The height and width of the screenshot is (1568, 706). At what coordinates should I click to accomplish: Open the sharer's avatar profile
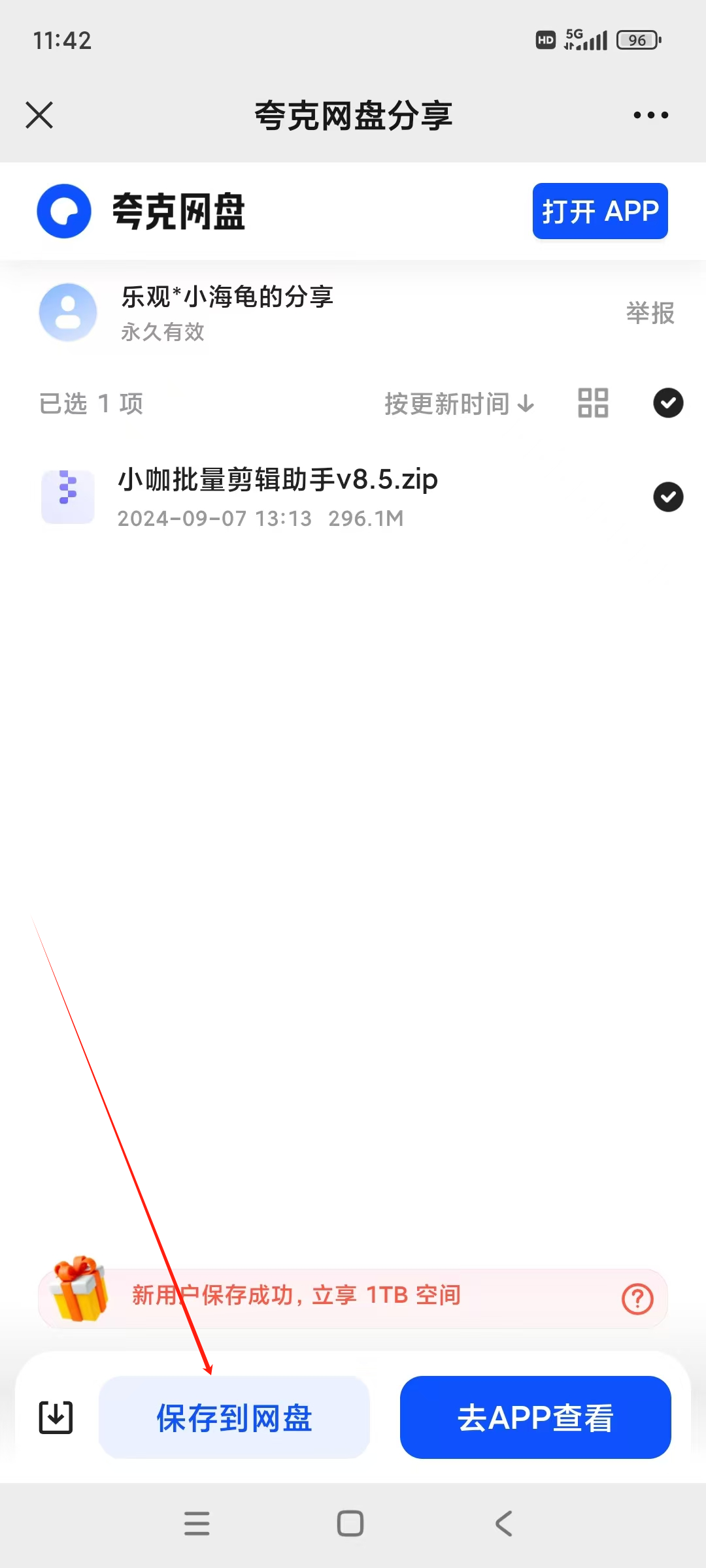click(x=68, y=312)
